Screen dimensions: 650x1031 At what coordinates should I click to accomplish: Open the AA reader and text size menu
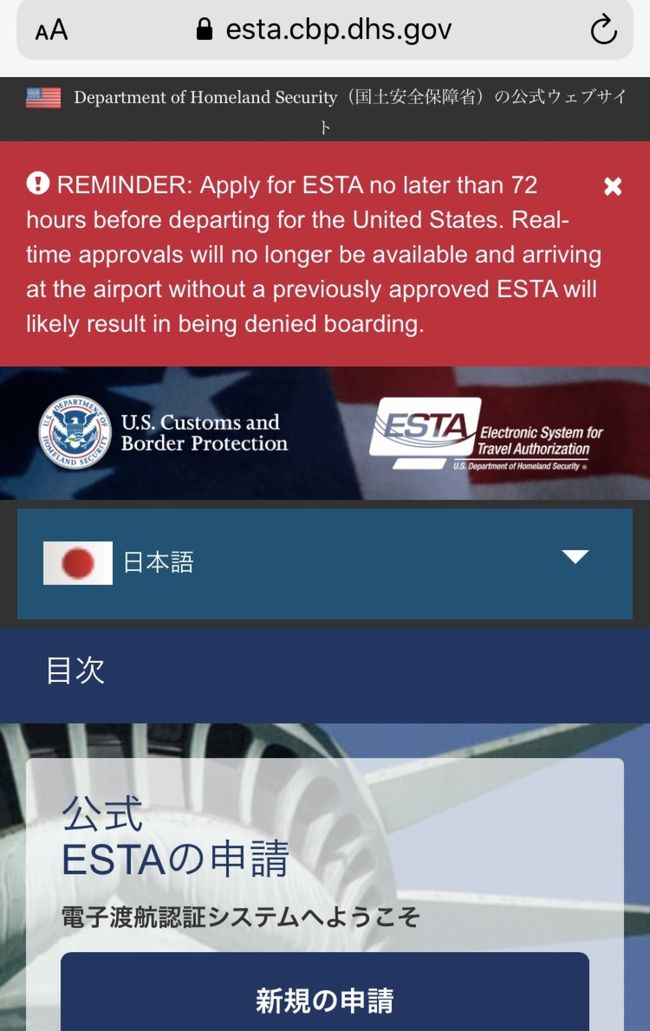tap(51, 31)
